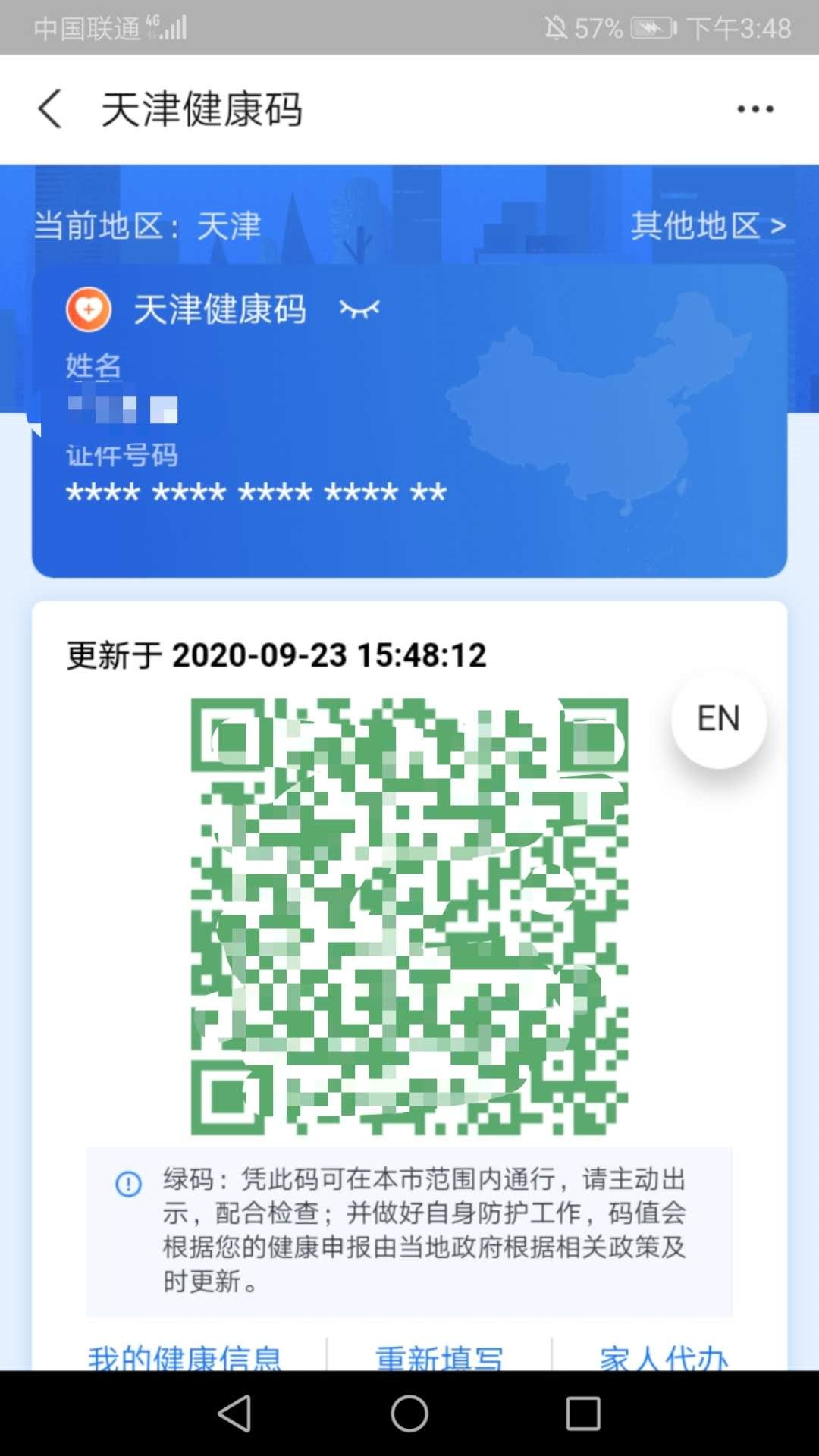Go back from 天津健康码 page
Image resolution: width=819 pixels, height=1456 pixels.
50,108
